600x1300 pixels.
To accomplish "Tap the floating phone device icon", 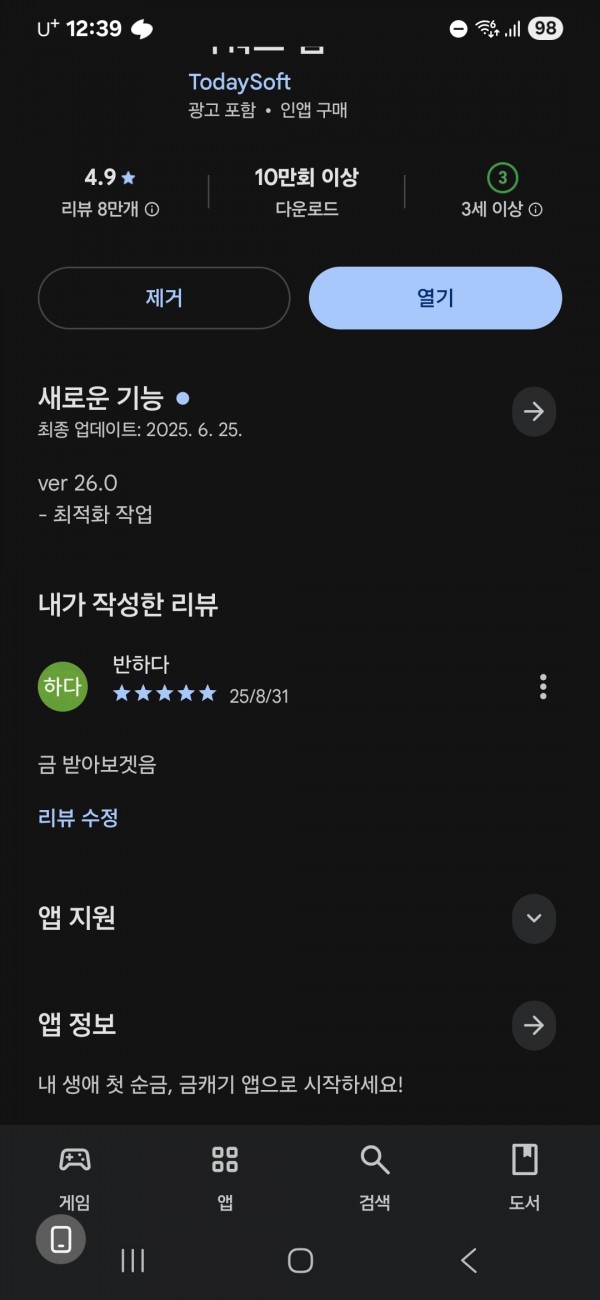I will 61,1239.
